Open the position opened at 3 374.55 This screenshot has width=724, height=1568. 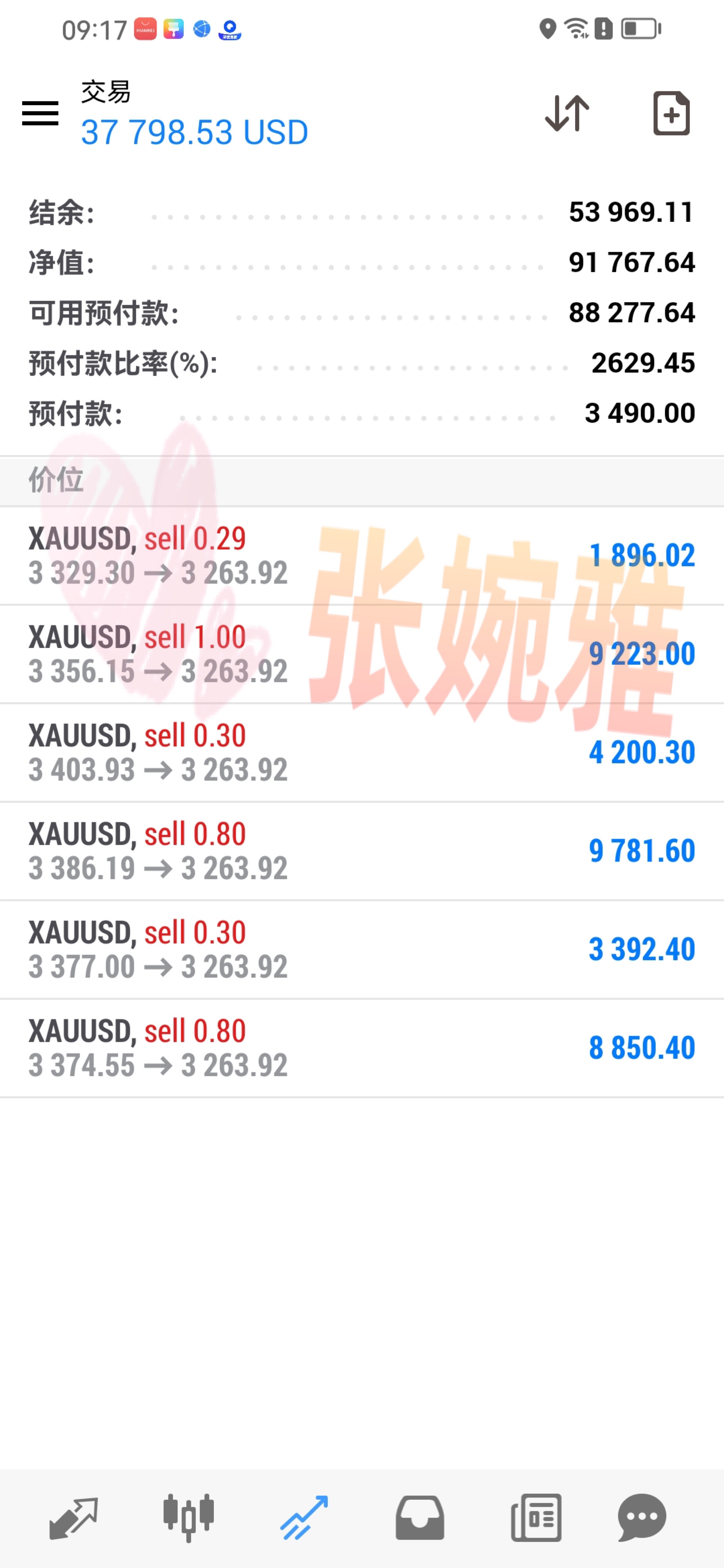362,1049
